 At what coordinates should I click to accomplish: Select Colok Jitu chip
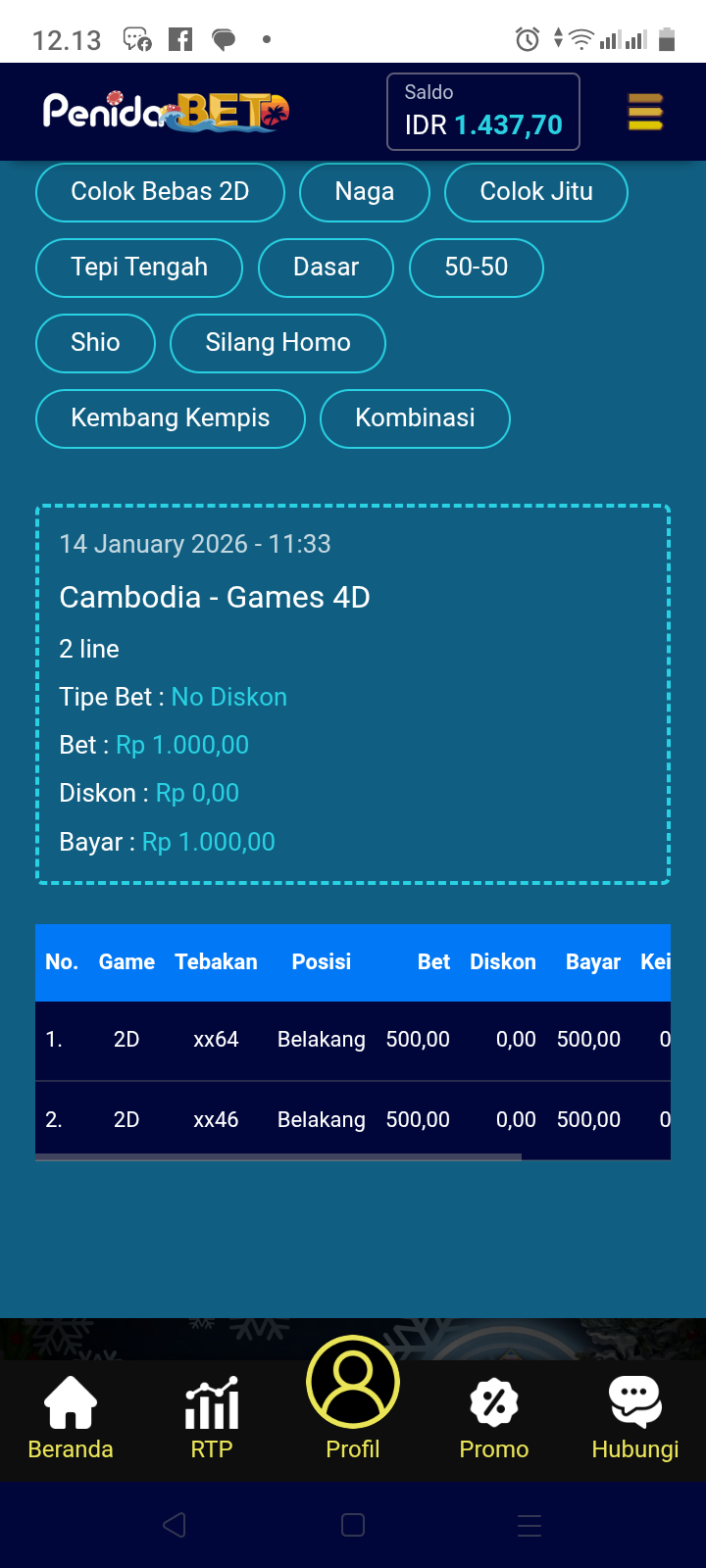pos(535,192)
